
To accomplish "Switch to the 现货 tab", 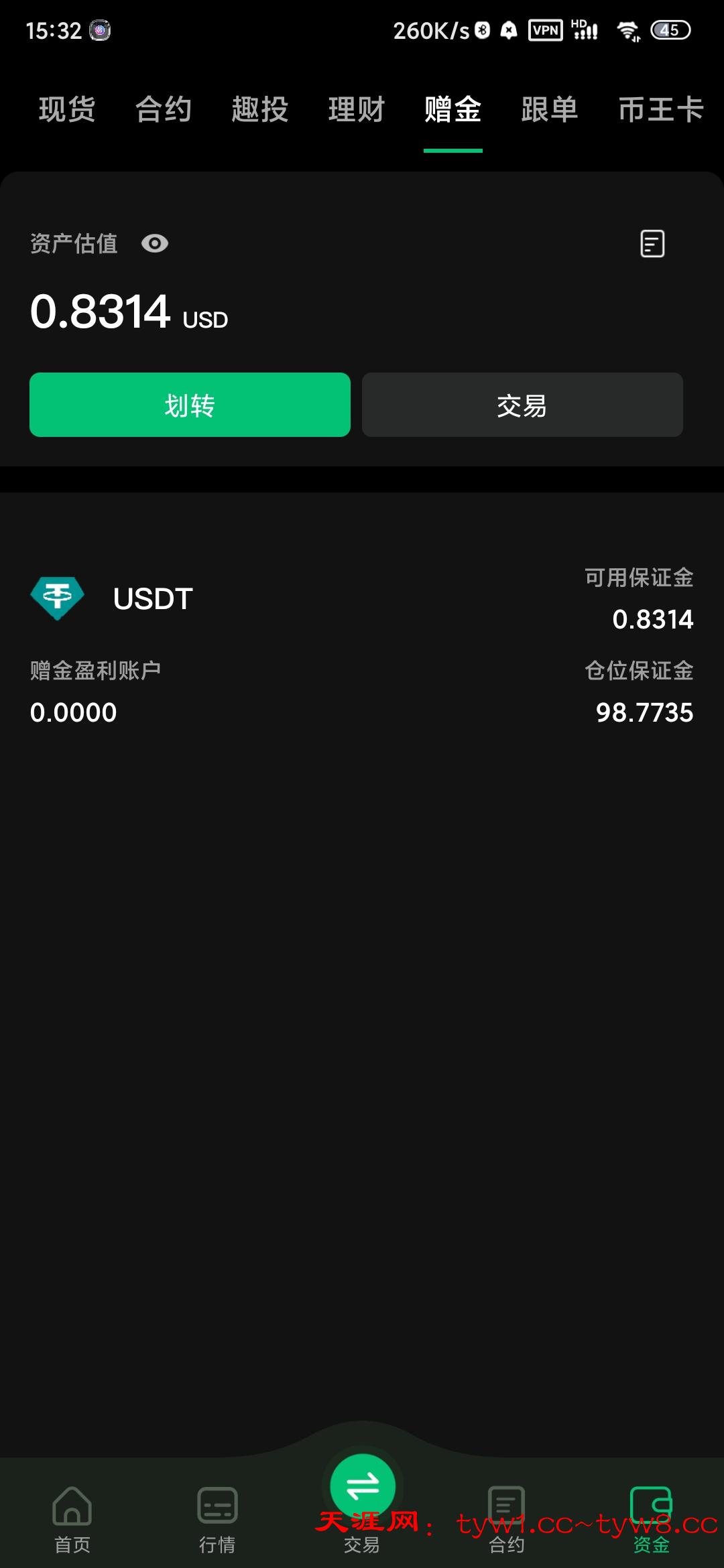I will point(67,109).
